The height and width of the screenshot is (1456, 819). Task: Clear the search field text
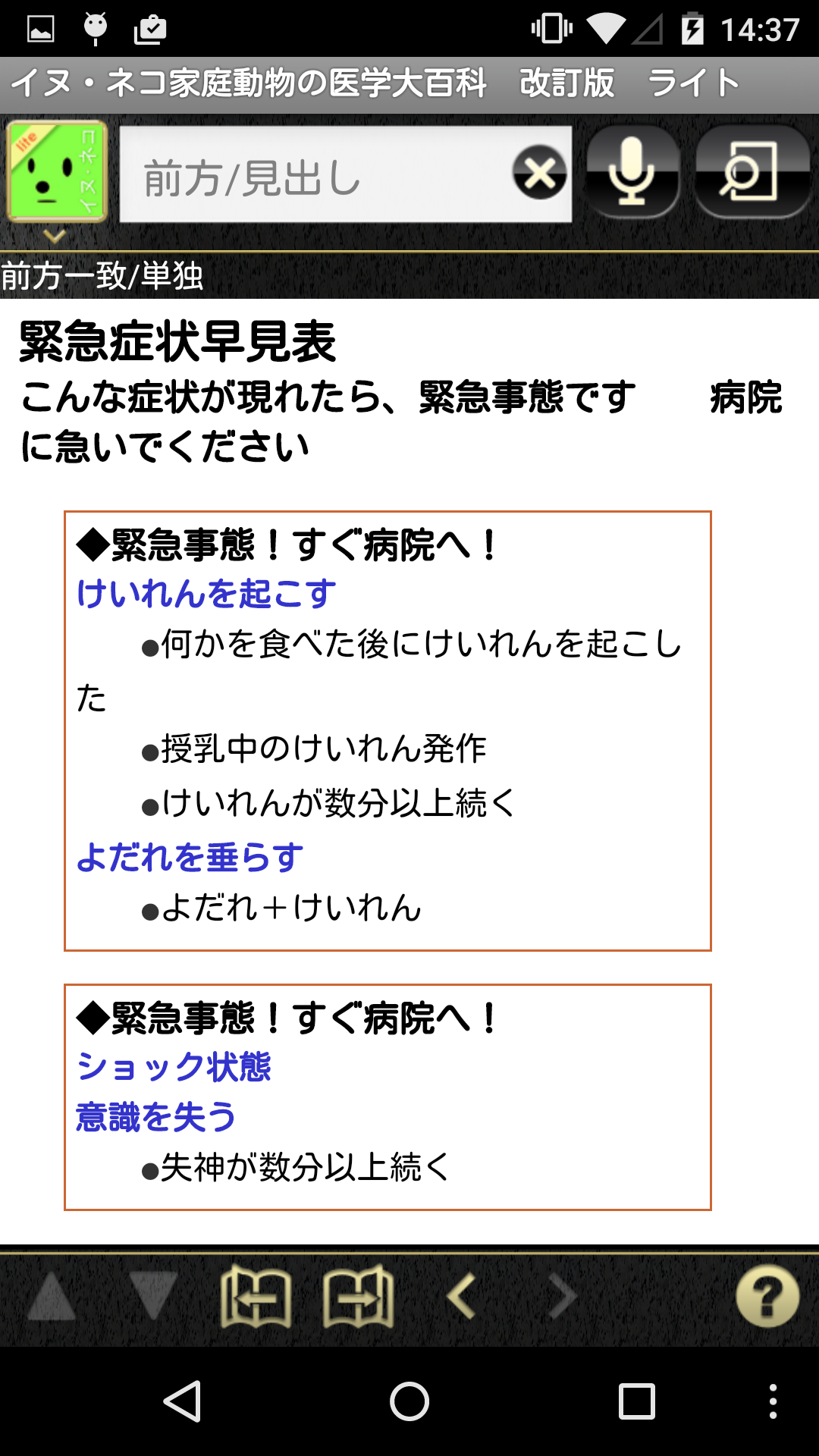(x=539, y=174)
